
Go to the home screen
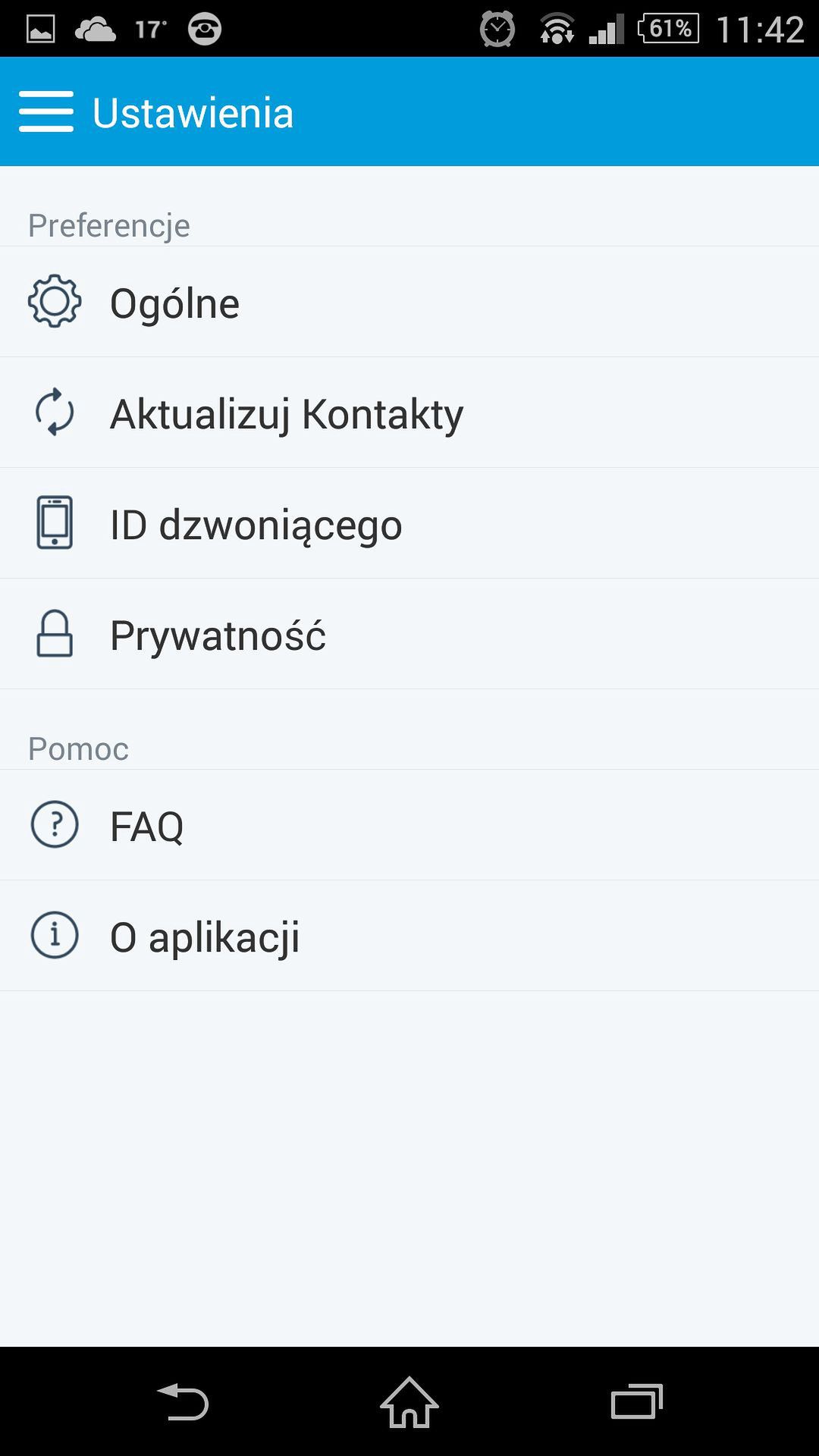click(409, 1401)
